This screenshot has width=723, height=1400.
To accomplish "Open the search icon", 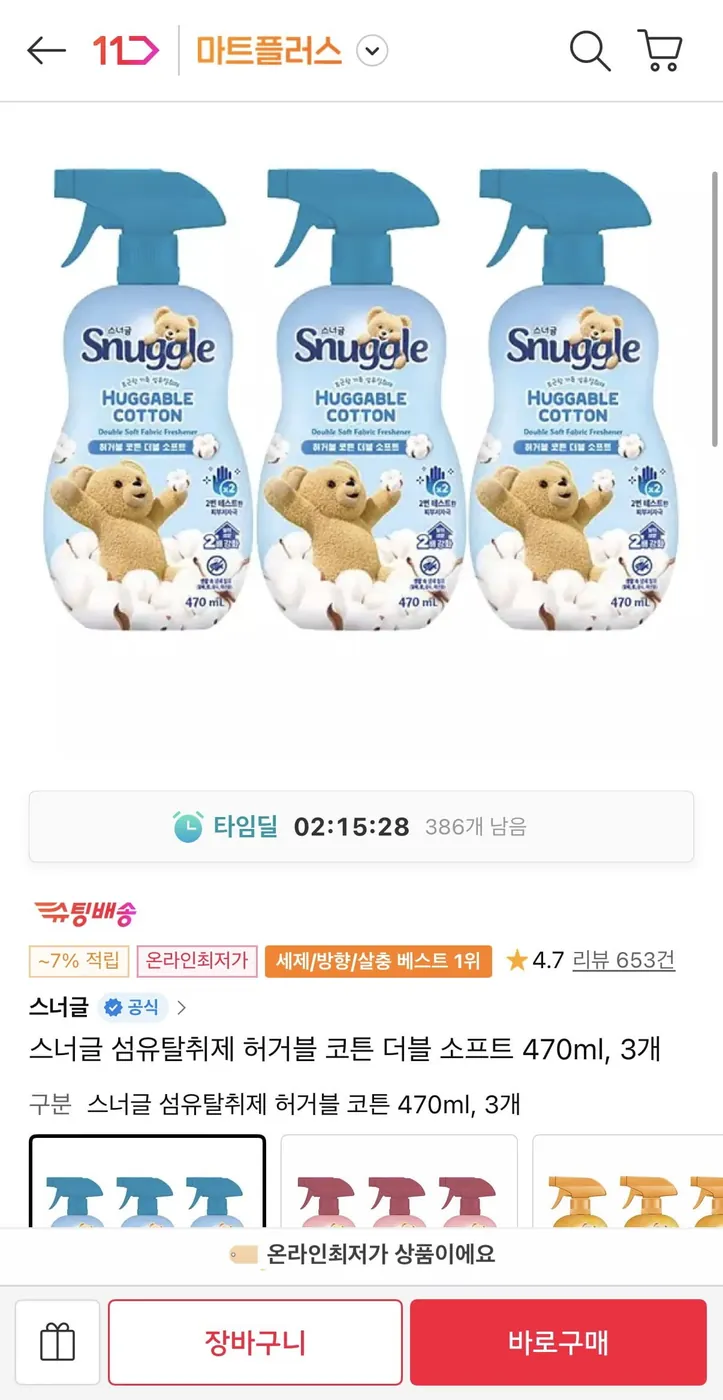I will point(590,50).
